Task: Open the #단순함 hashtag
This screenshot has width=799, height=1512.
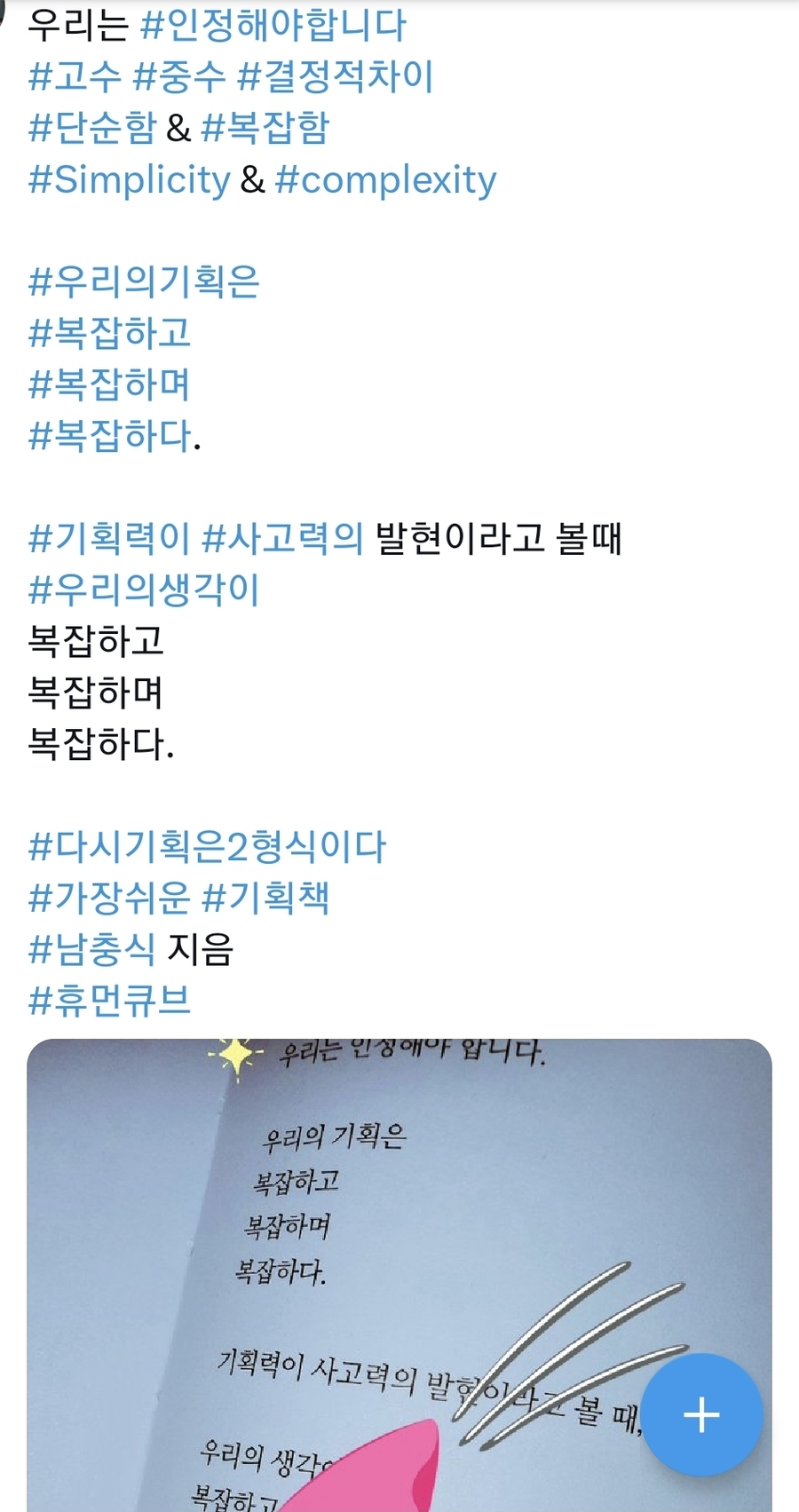Action: [x=92, y=128]
